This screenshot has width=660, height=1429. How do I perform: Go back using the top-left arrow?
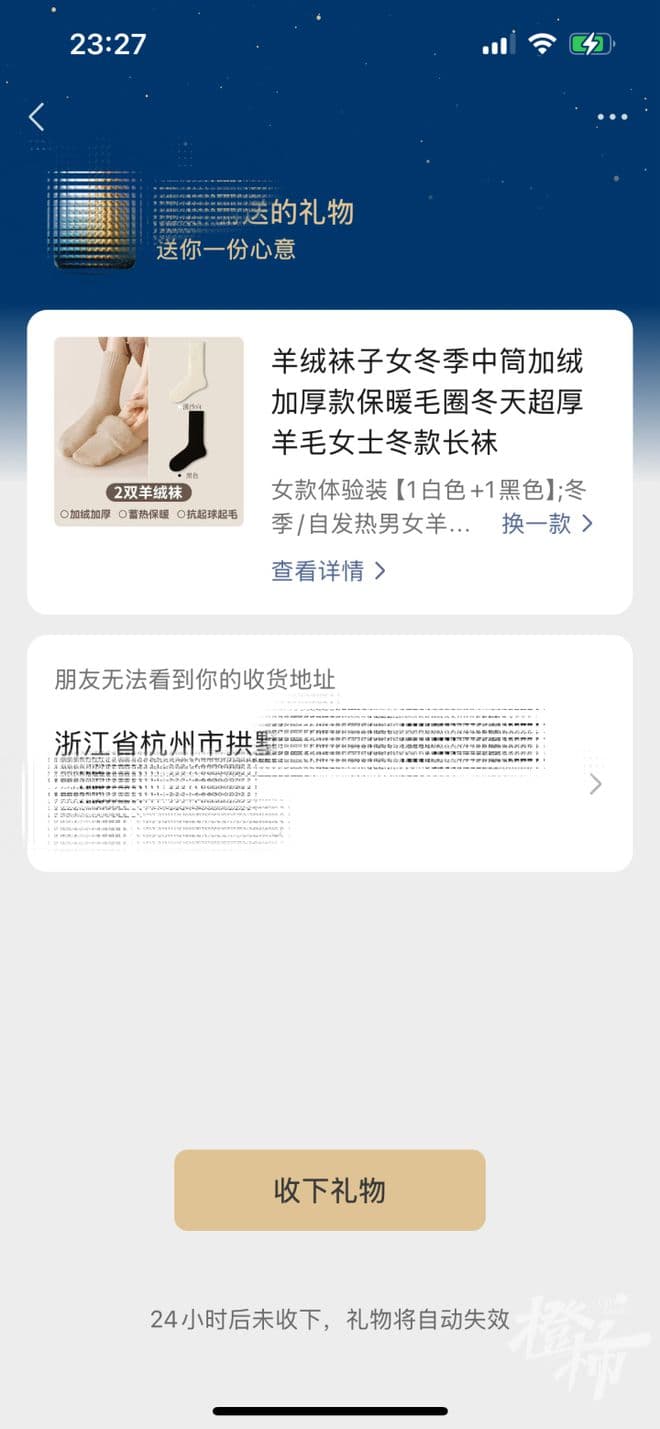pyautogui.click(x=37, y=117)
